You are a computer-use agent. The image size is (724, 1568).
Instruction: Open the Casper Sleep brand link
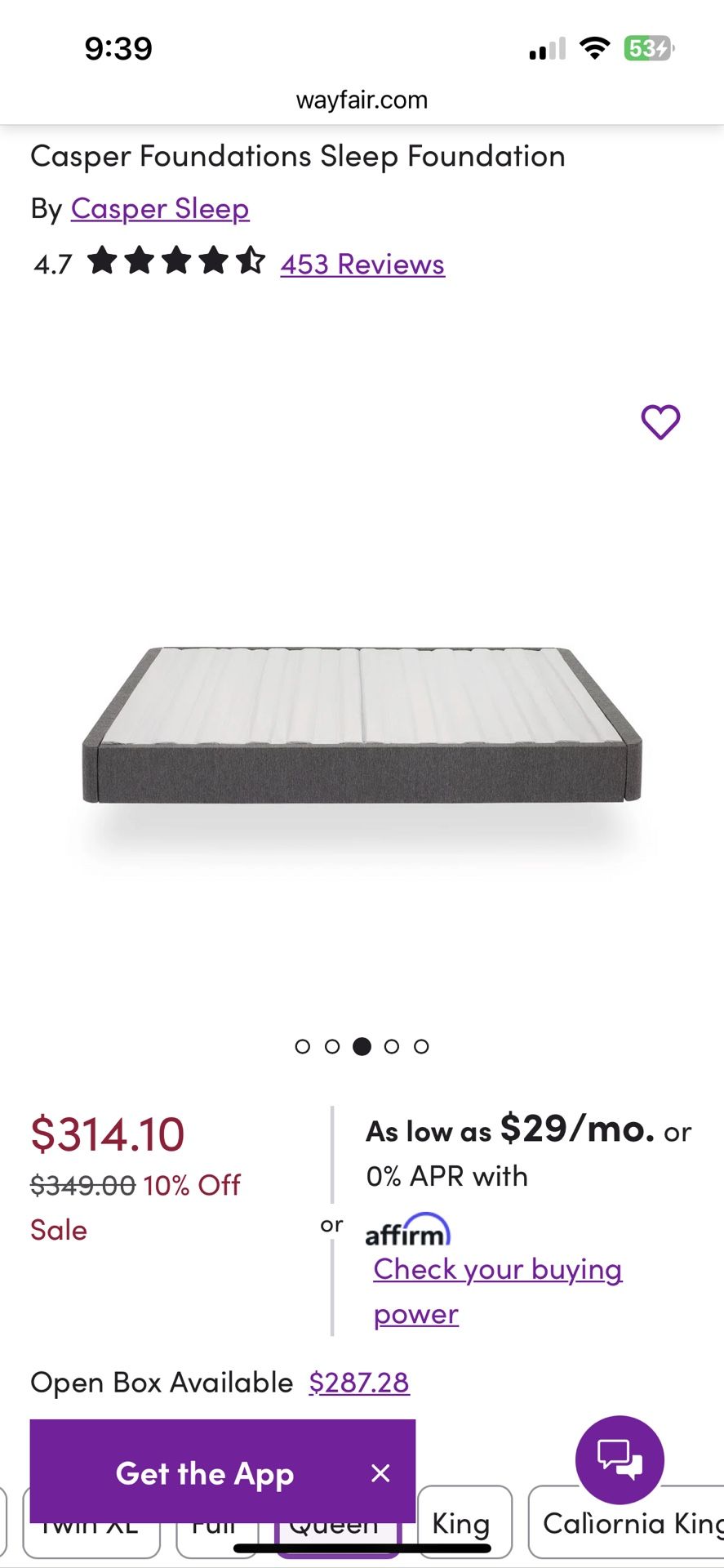pyautogui.click(x=160, y=209)
